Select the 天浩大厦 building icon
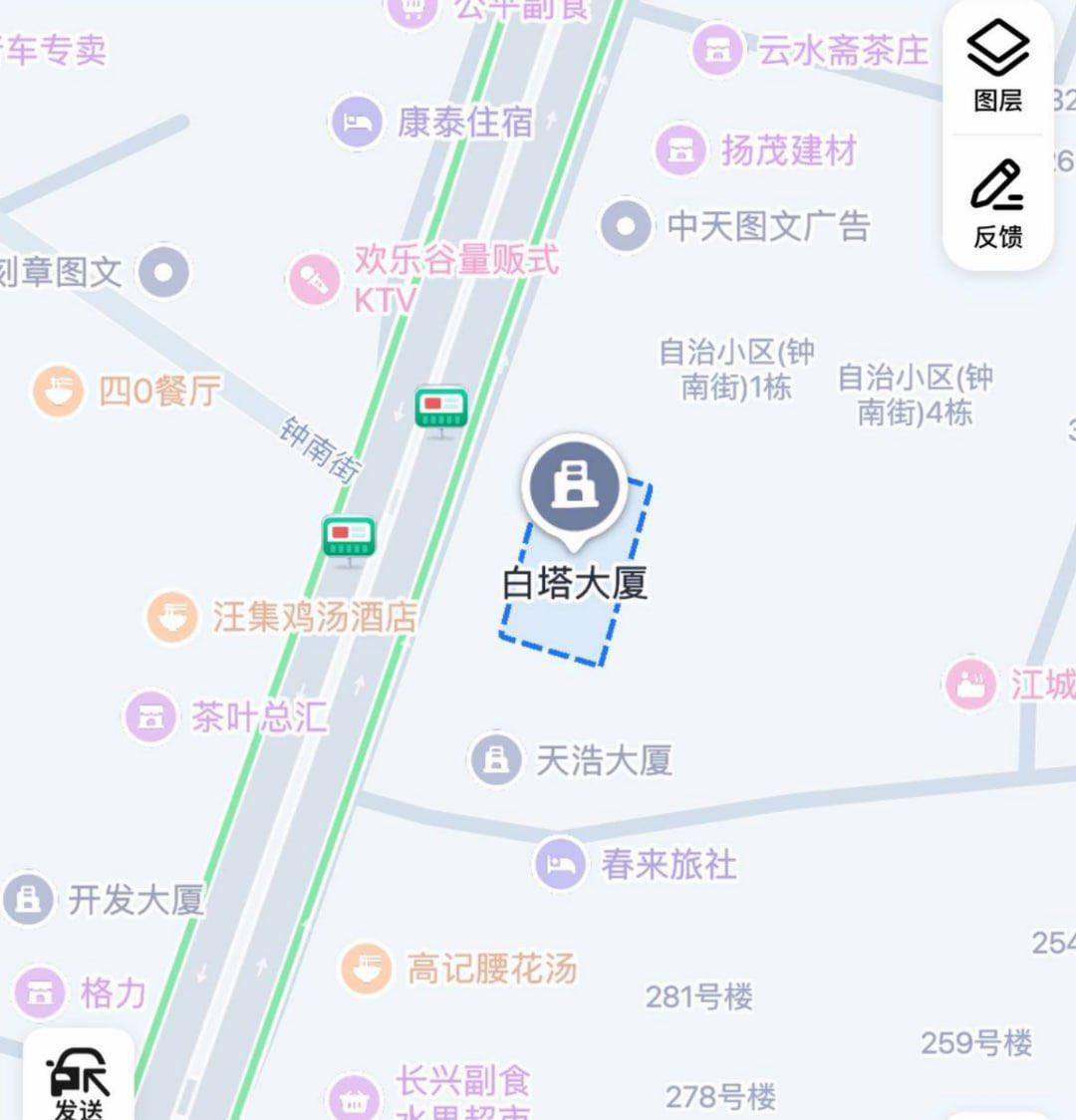Screen dimensions: 1076x1120 pyautogui.click(x=495, y=761)
